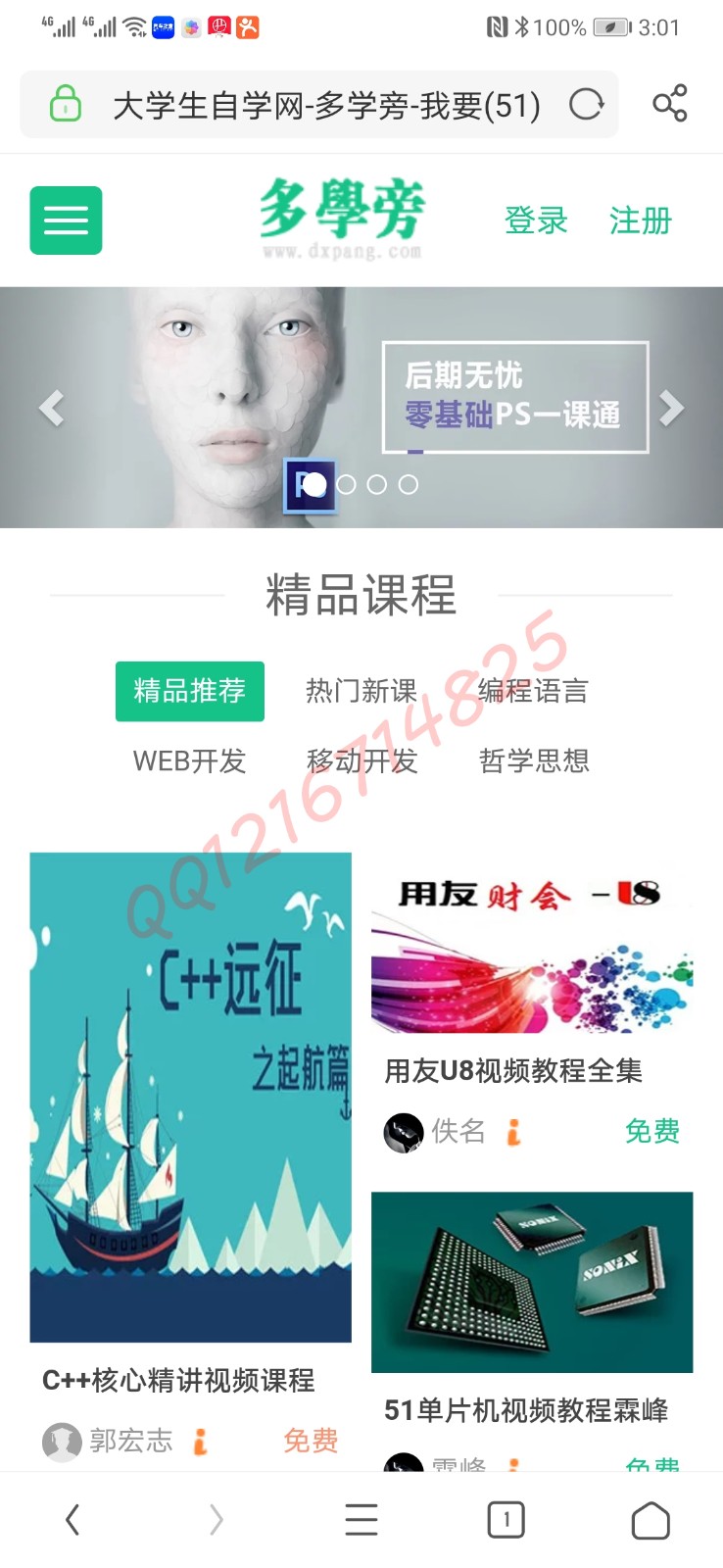Switch to 编程语言 category
723x1568 pixels.
533,691
